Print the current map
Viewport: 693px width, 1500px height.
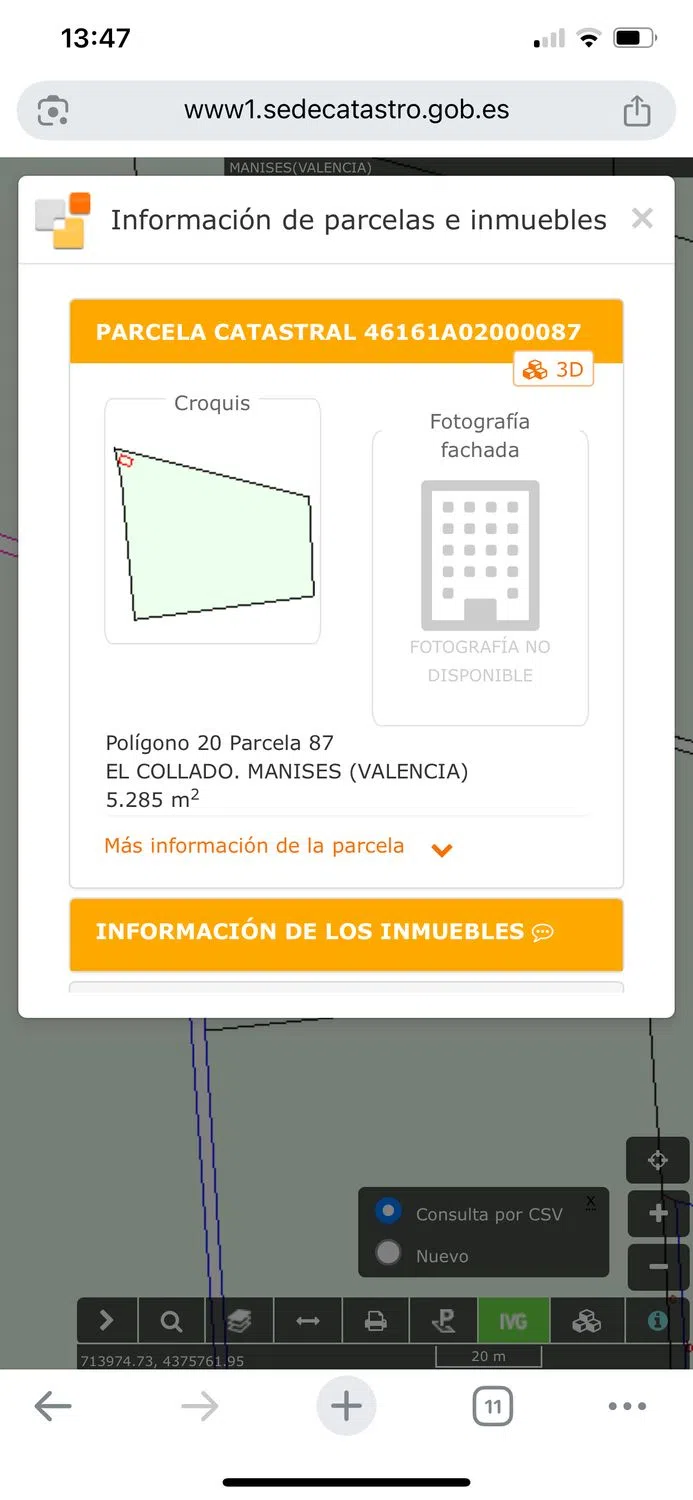[x=376, y=1321]
